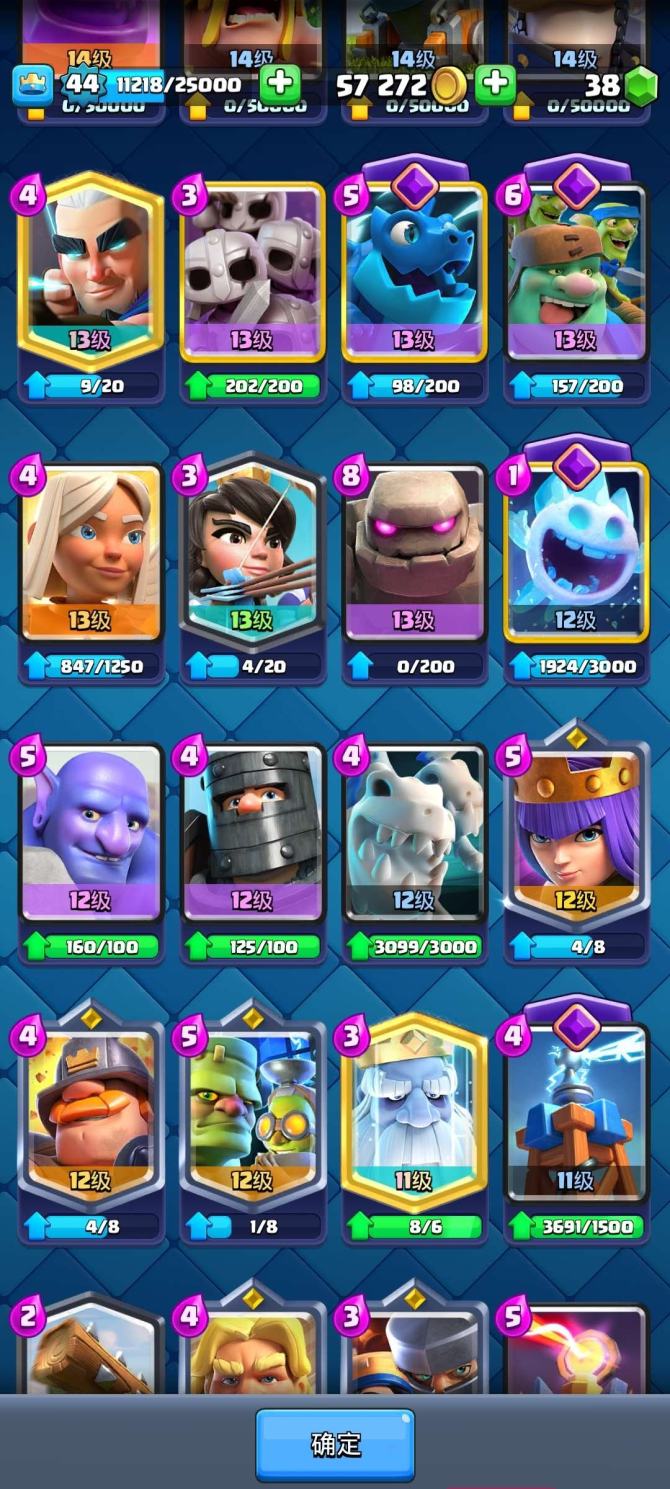This screenshot has width=670, height=1489.
Task: Choose the Electro Dragon card showing 98/200
Action: coord(414,270)
